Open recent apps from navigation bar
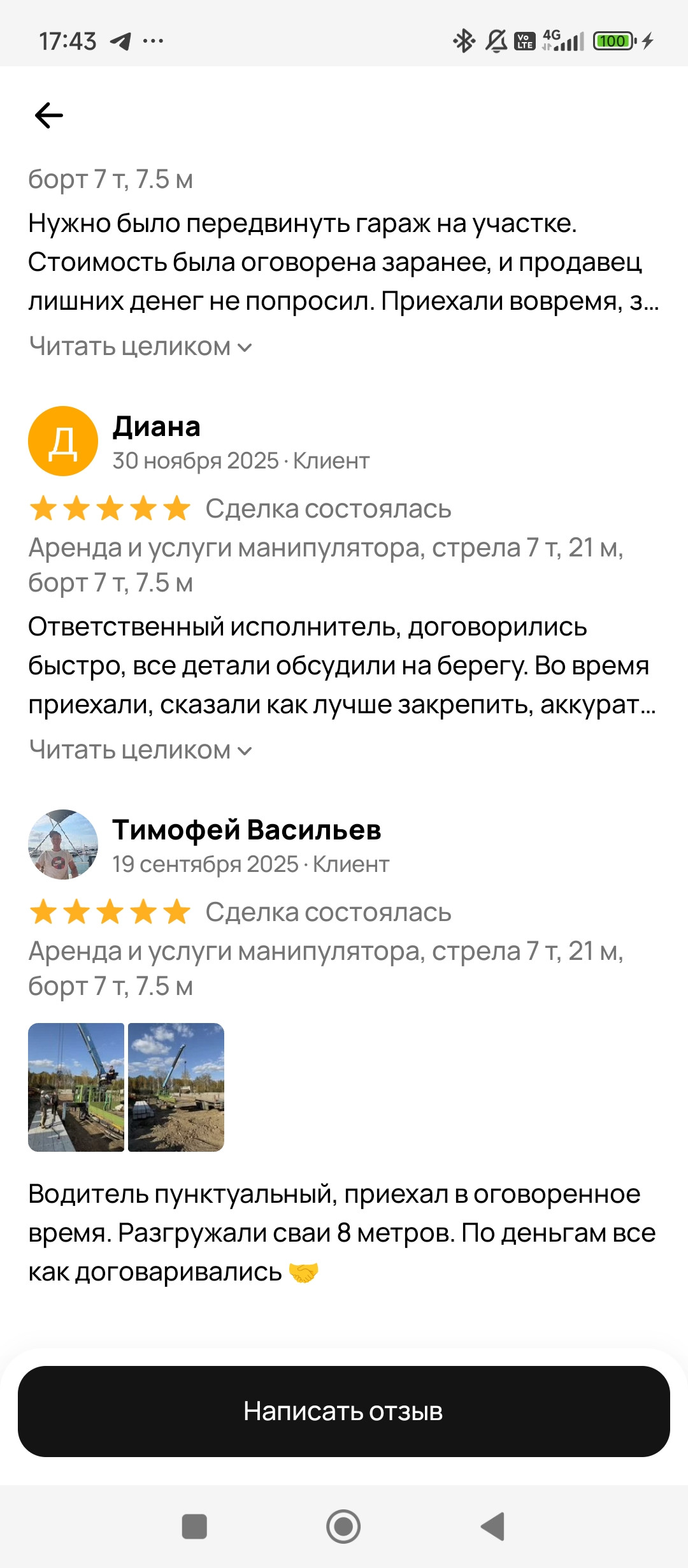This screenshot has width=688, height=1568. click(x=194, y=1527)
